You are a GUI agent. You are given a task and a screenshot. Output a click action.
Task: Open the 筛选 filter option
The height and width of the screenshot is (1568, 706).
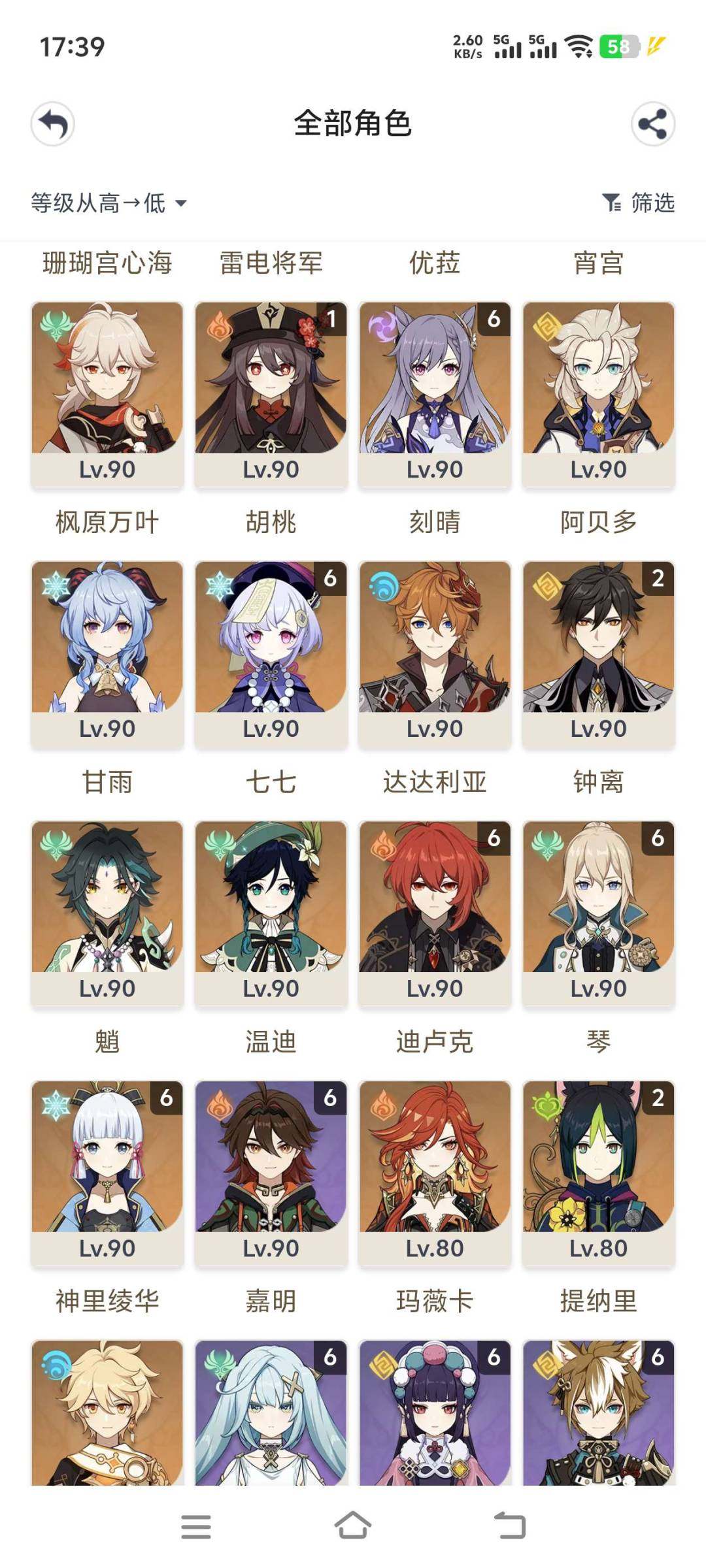pyautogui.click(x=638, y=203)
